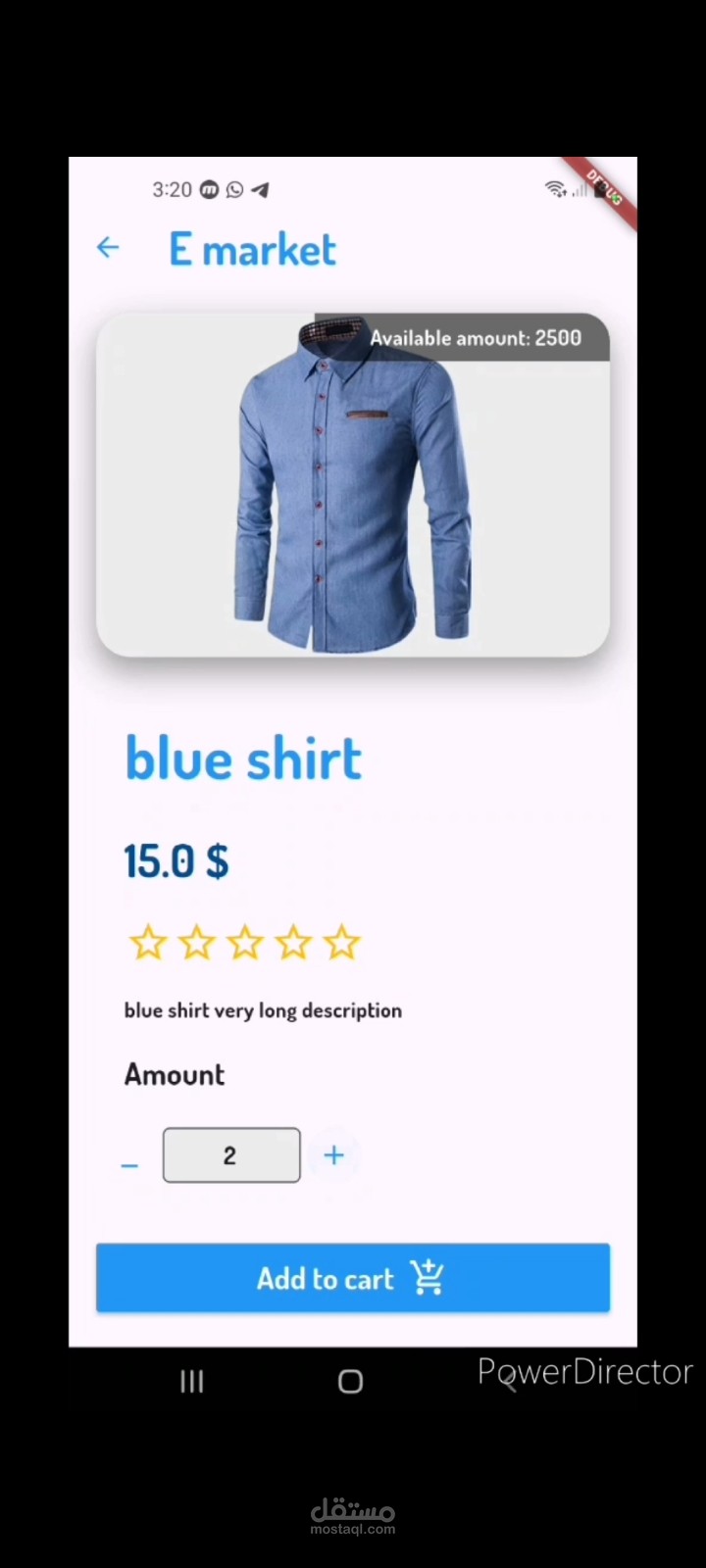The height and width of the screenshot is (1568, 706).
Task: Rate the shirt one star
Action: click(148, 943)
